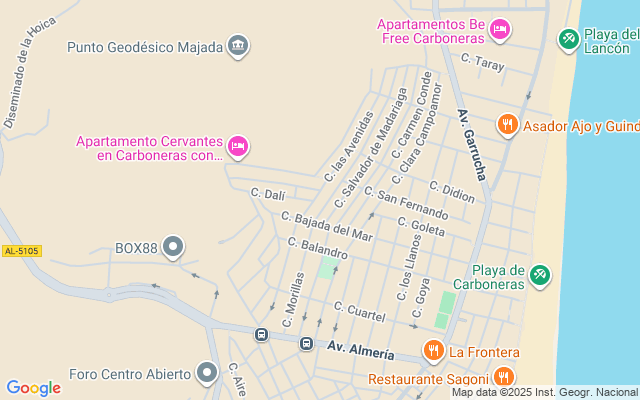Select the Apartamento Cervantes en Carboneras lodging pin
Viewport: 640px width, 400px height.
[238, 146]
